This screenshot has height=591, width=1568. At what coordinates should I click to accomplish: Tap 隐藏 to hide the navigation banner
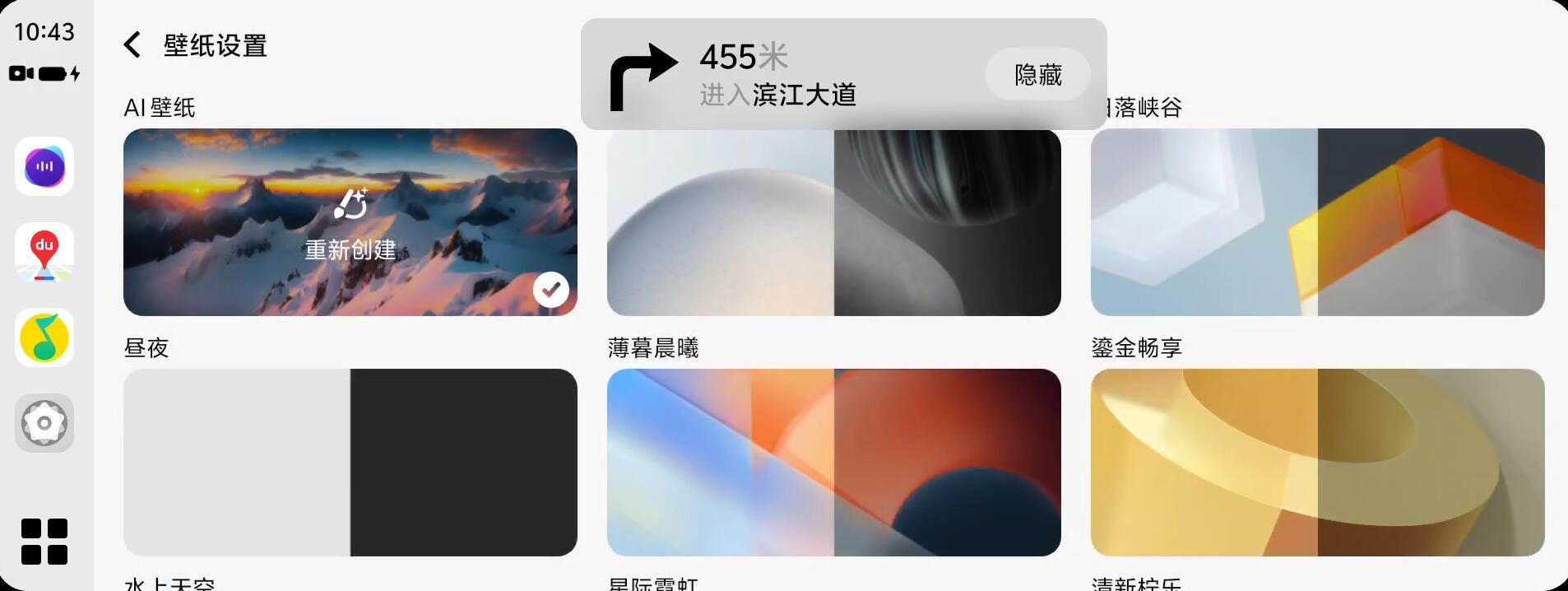pos(1037,75)
